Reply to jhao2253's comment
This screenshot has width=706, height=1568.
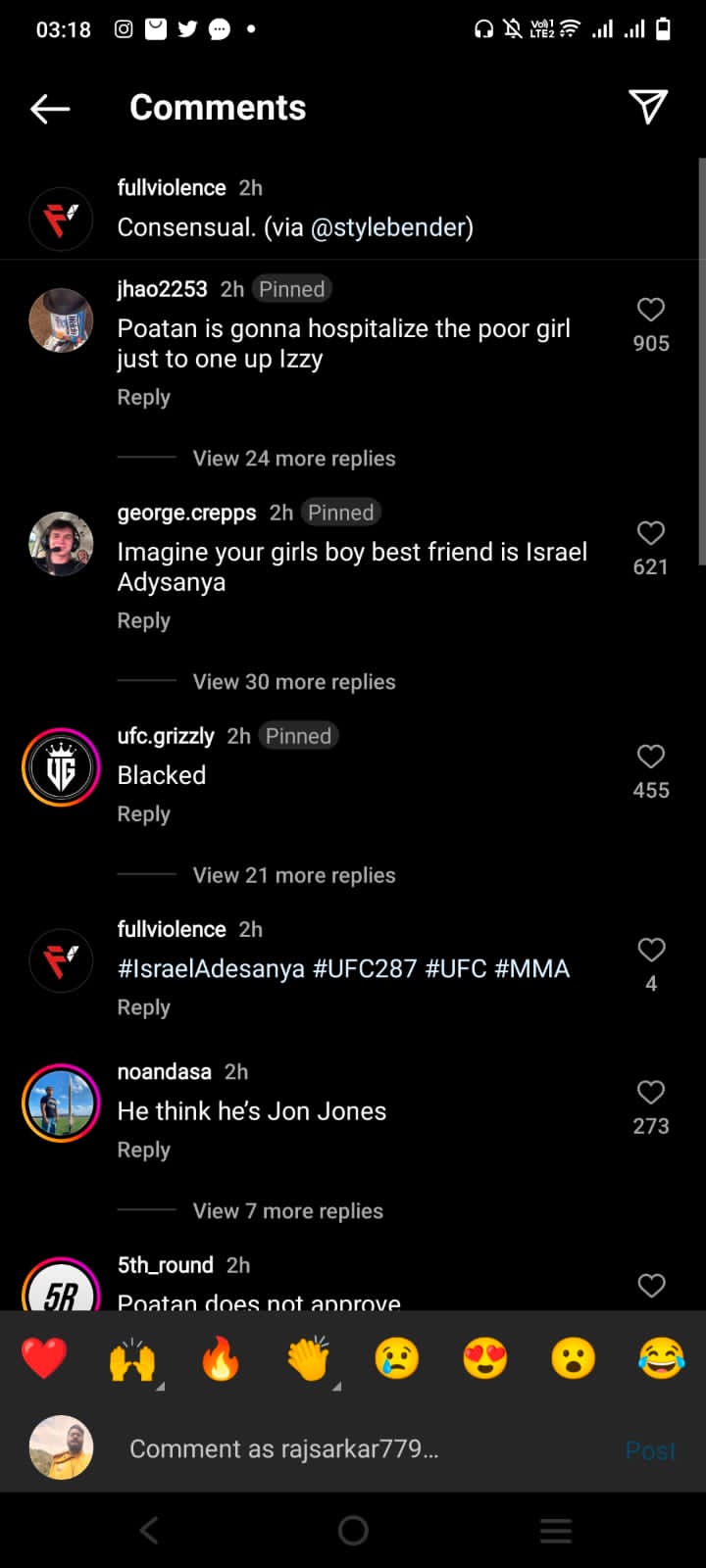(143, 397)
